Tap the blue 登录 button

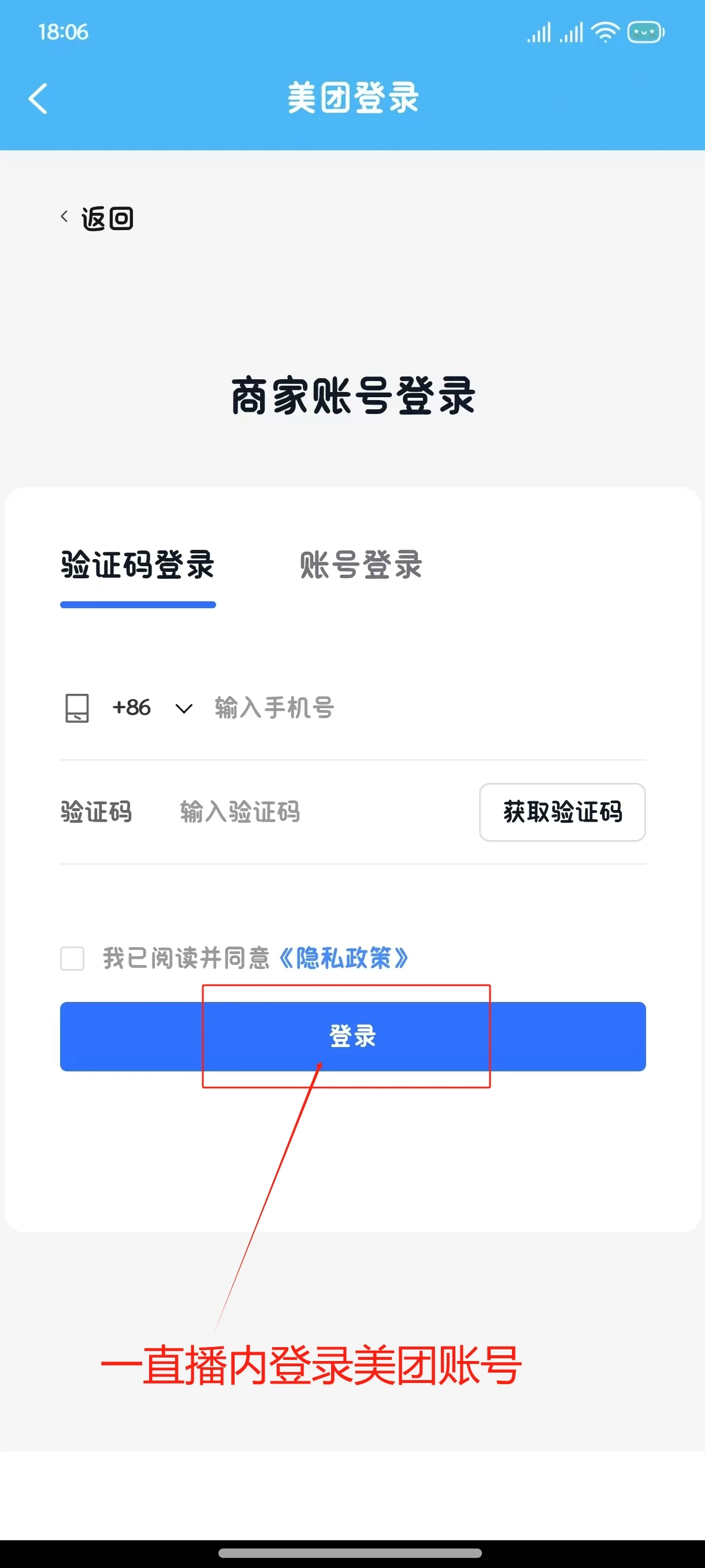(353, 1037)
